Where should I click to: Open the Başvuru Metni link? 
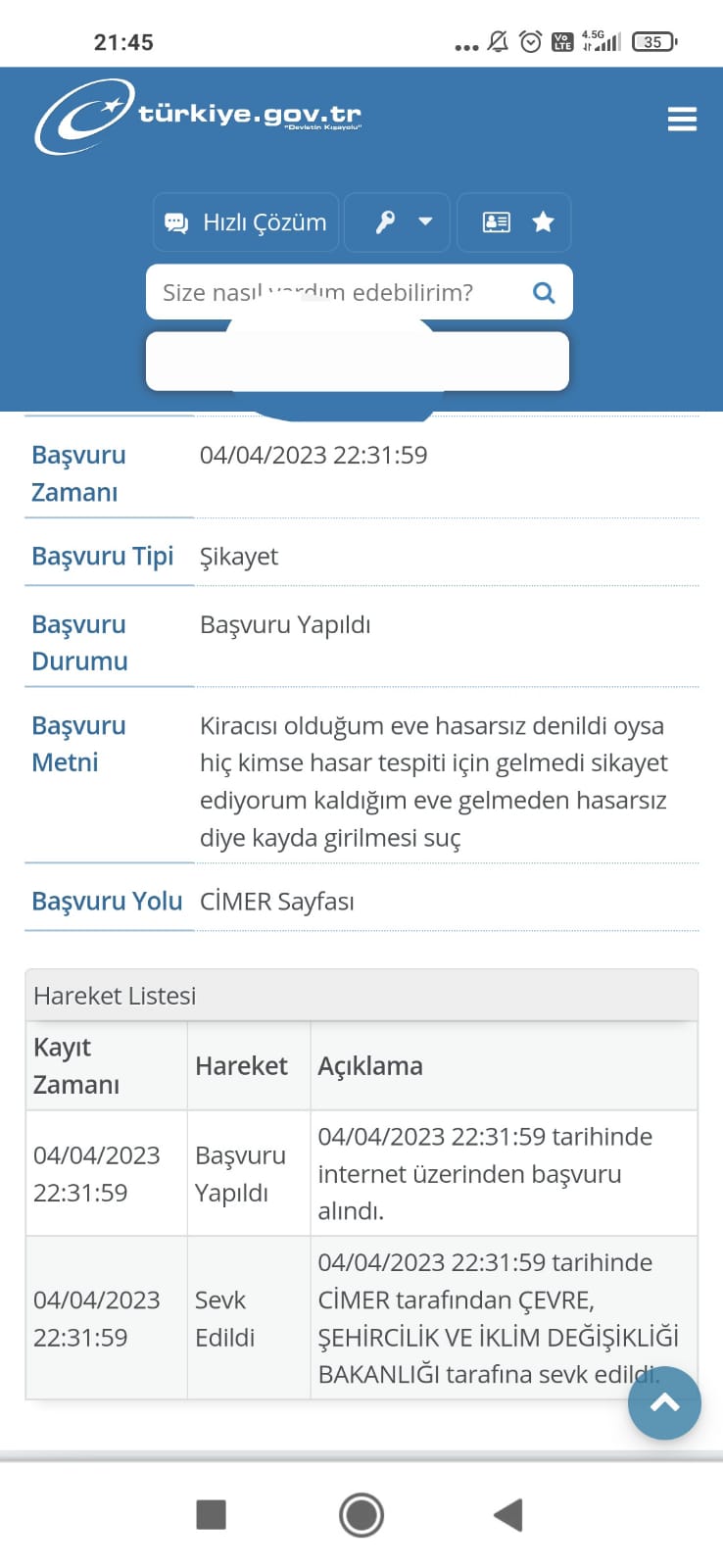pyautogui.click(x=78, y=744)
